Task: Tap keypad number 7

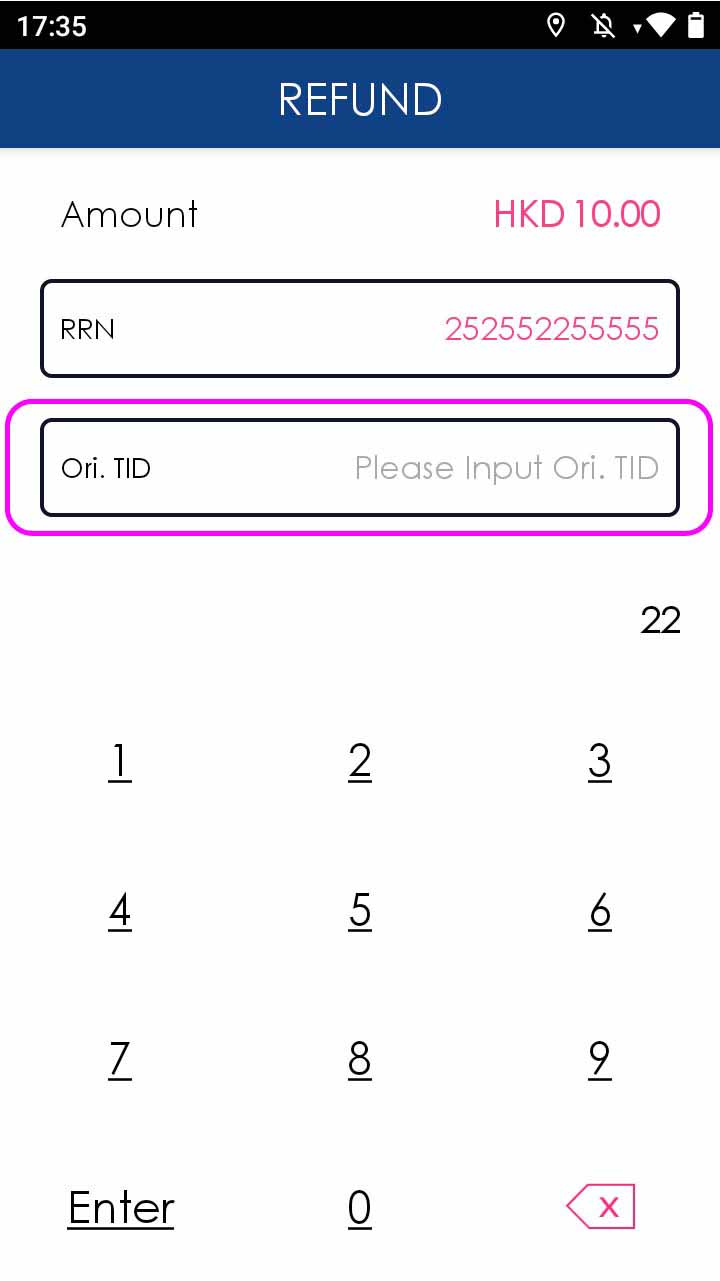Action: click(120, 1059)
